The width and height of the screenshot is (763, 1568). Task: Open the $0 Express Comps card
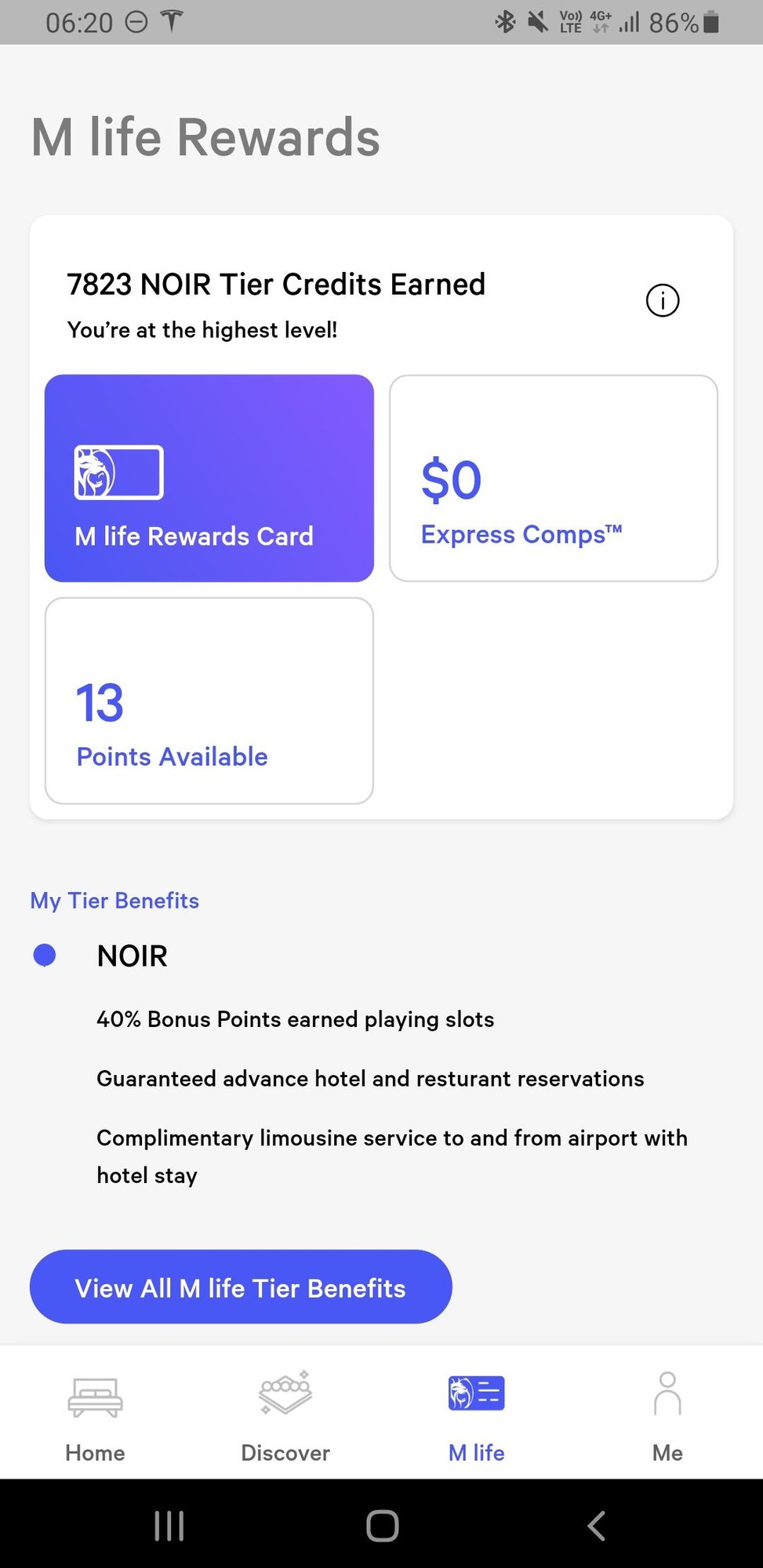tap(554, 478)
